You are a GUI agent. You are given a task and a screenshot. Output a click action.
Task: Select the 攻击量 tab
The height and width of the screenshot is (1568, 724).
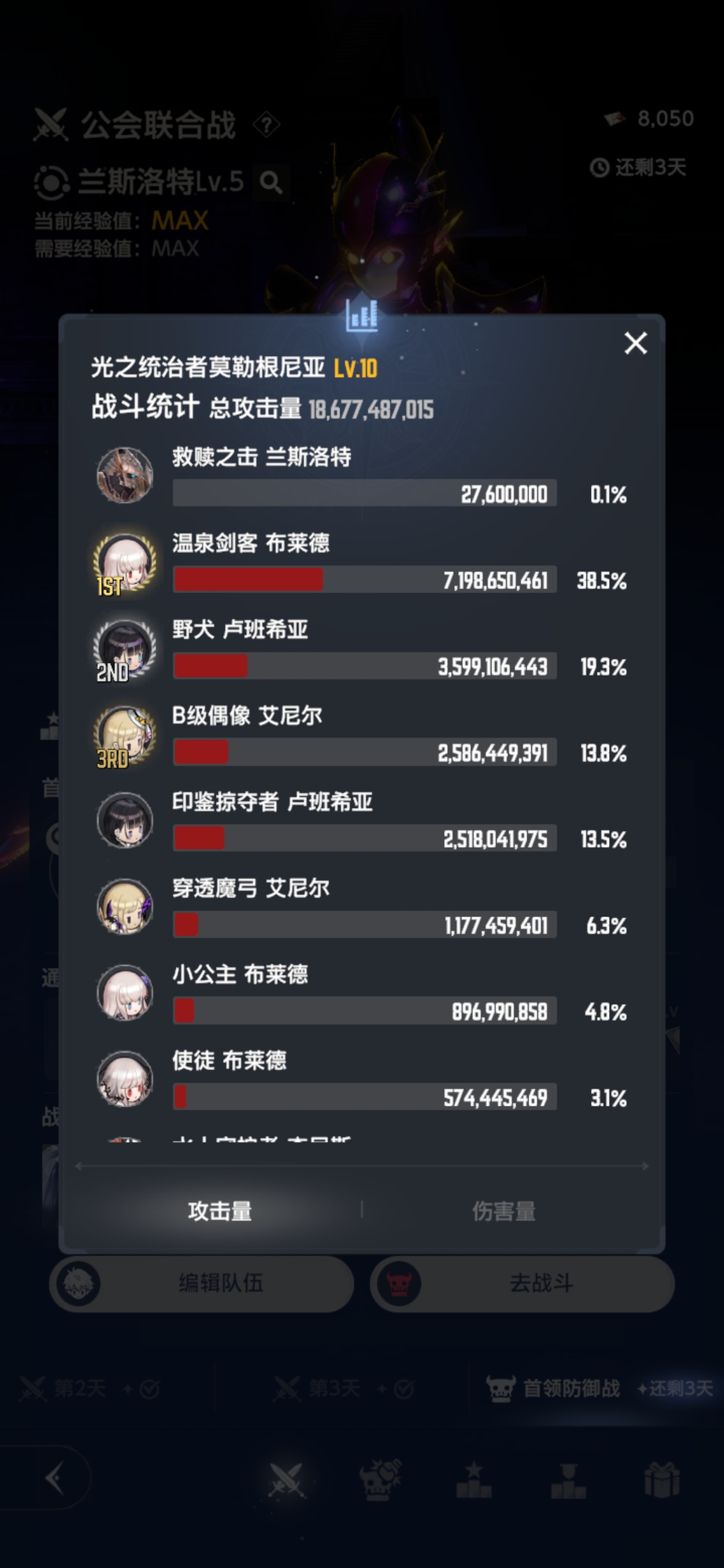(x=220, y=1211)
